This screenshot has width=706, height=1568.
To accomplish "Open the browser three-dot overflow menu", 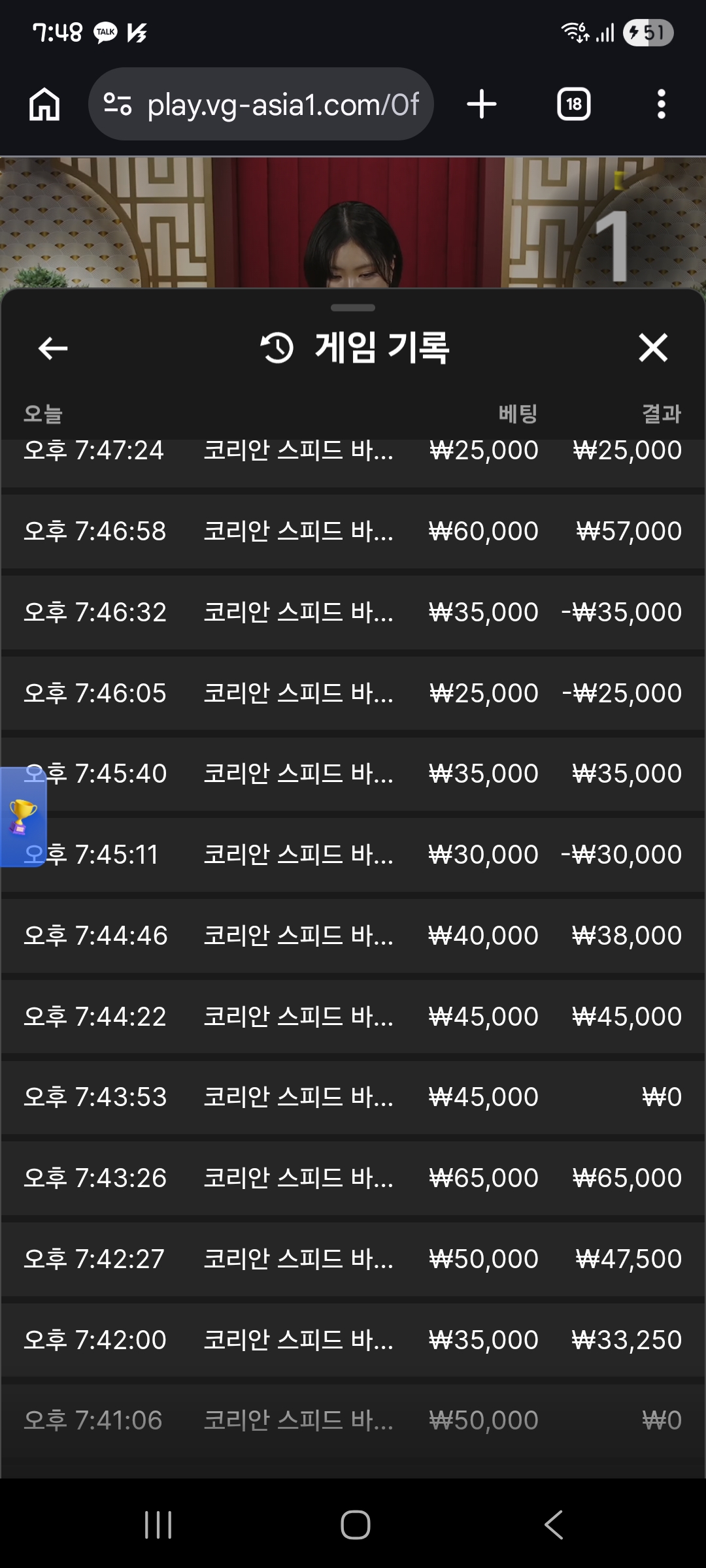I will tap(662, 104).
